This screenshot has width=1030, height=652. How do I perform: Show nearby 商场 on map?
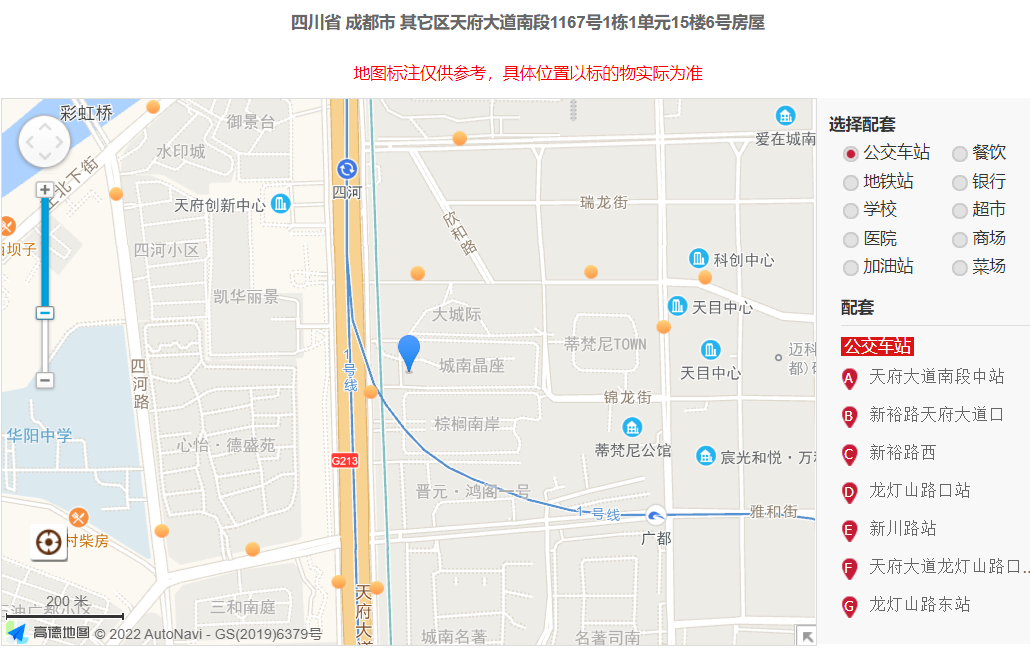point(960,240)
